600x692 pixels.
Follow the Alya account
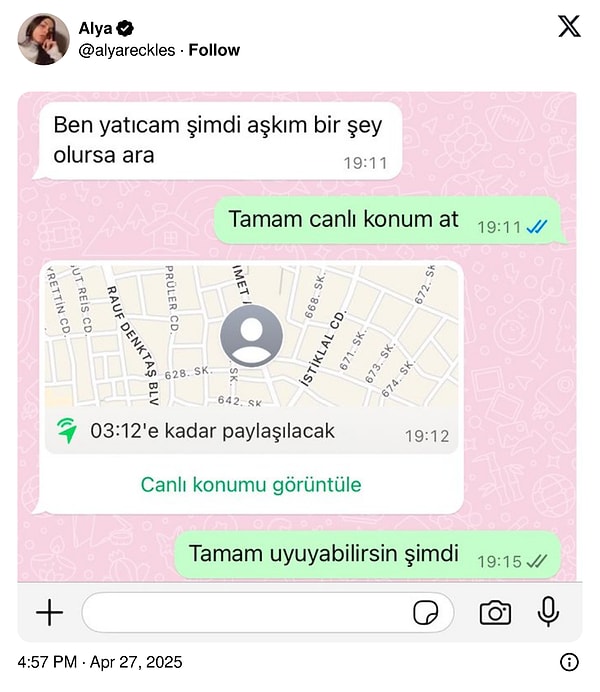[214, 50]
